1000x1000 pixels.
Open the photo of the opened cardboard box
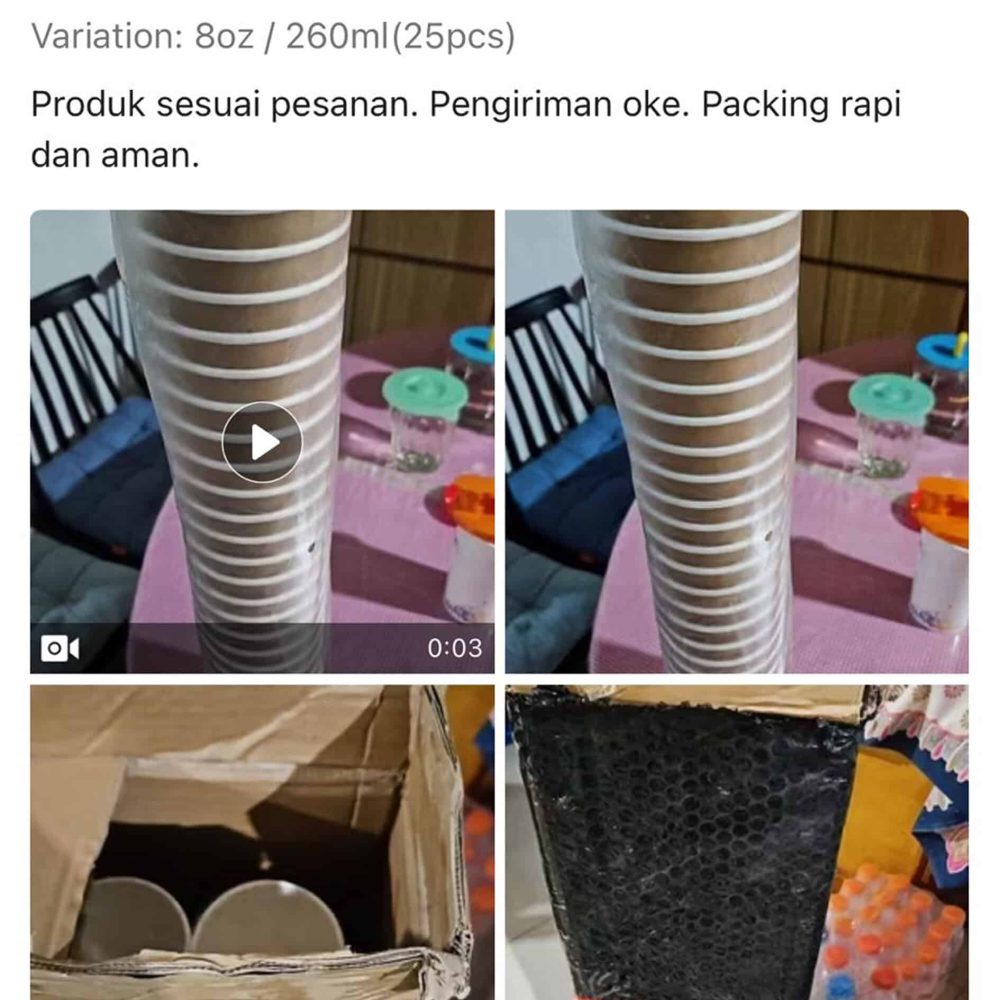tap(262, 842)
